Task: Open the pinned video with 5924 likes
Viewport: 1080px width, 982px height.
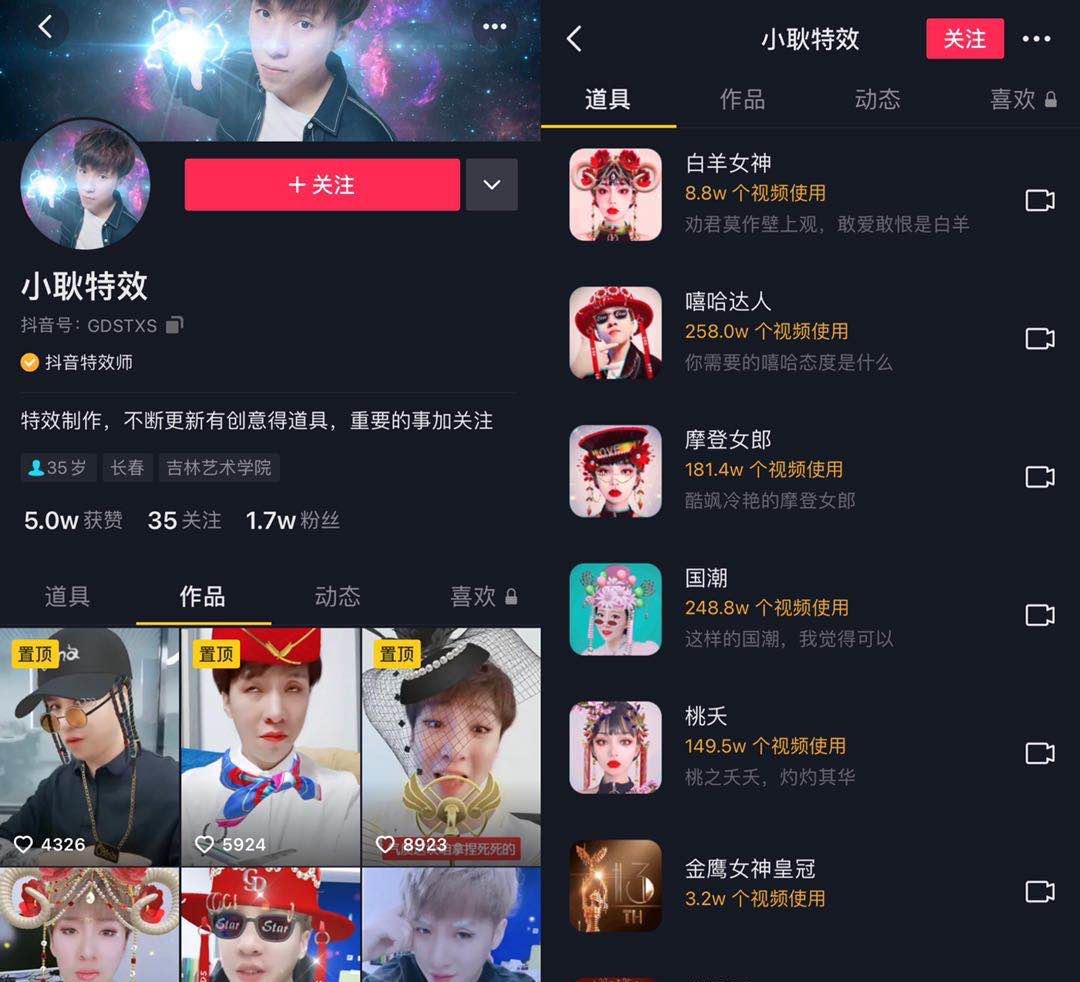Action: point(271,746)
